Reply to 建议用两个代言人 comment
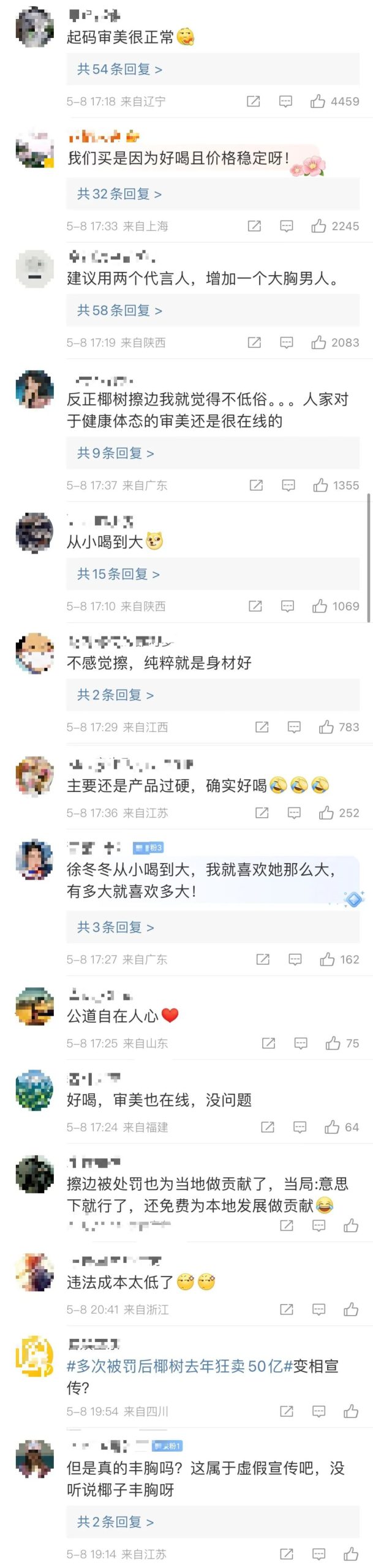Screen dimensions: 373x1568 click(287, 343)
